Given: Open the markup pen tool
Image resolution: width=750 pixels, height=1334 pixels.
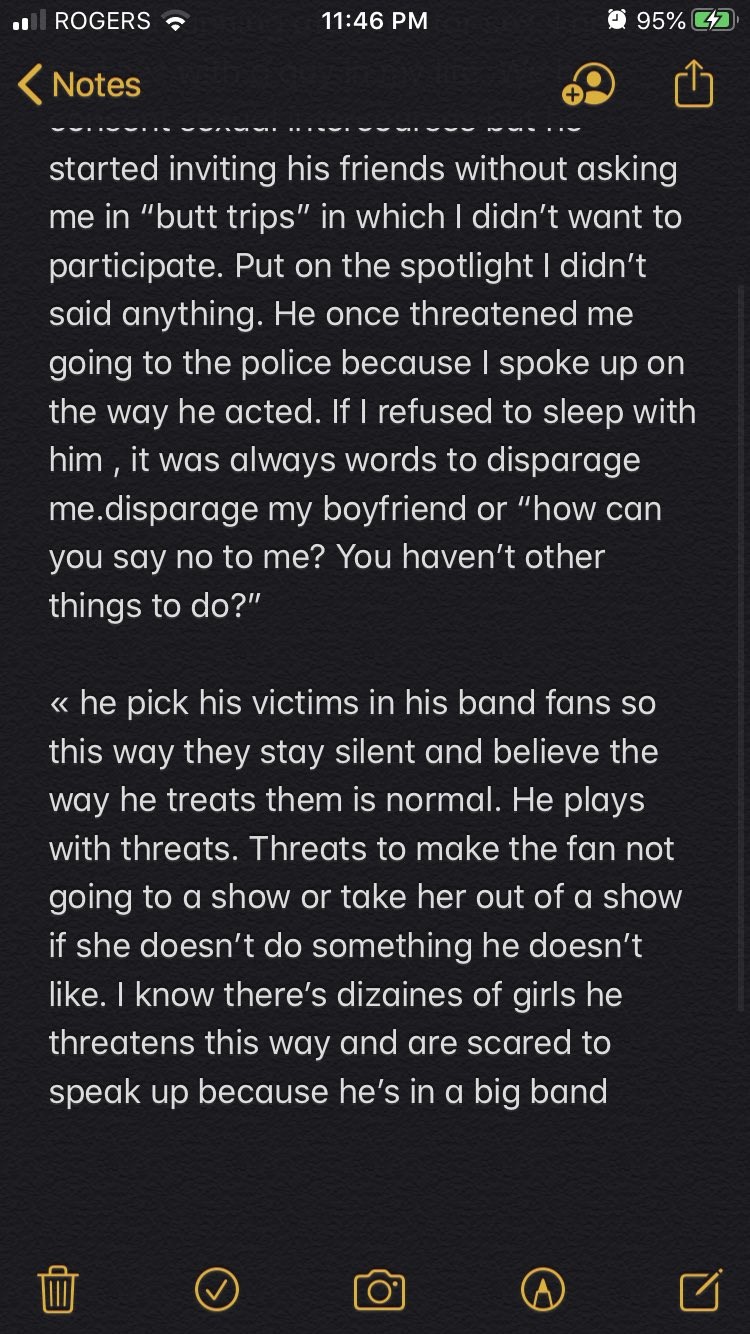Looking at the screenshot, I should (x=542, y=1289).
